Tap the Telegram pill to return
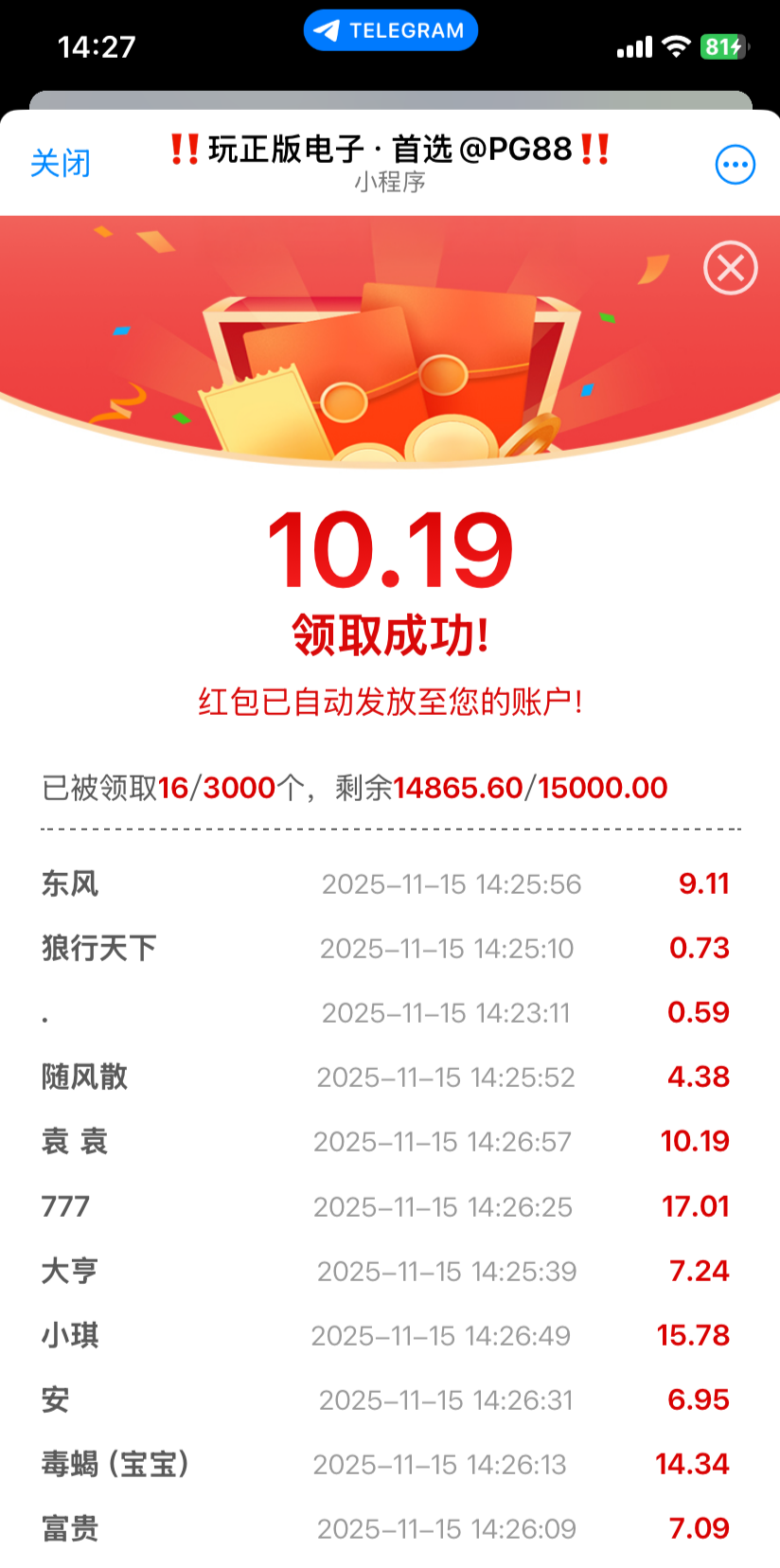This screenshot has height=1568, width=780. pos(390,30)
